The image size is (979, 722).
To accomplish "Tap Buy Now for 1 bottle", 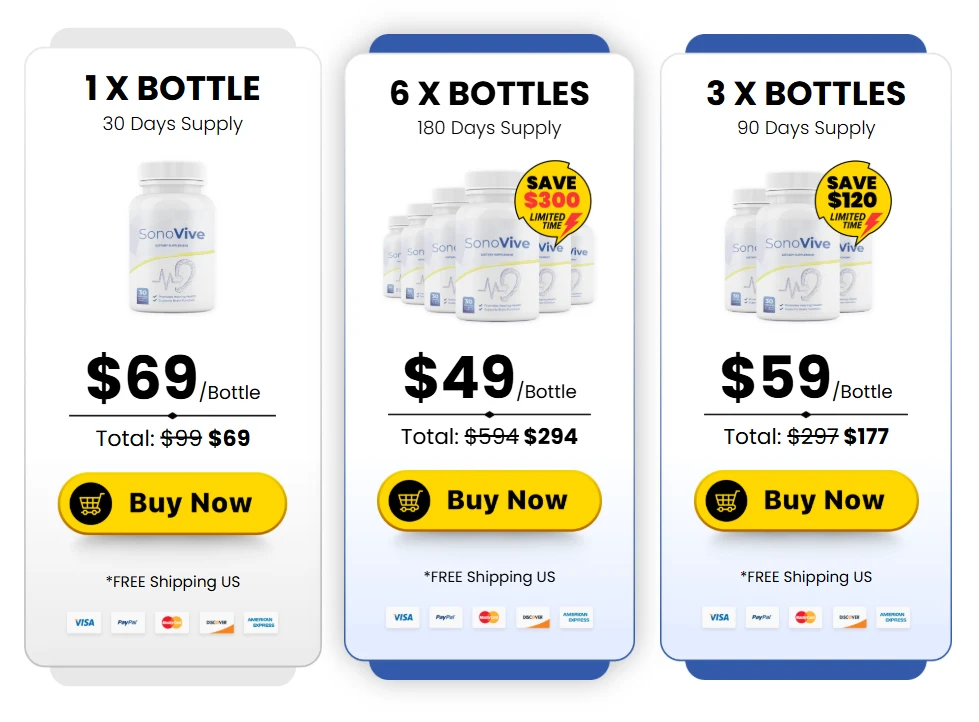I will pyautogui.click(x=172, y=502).
